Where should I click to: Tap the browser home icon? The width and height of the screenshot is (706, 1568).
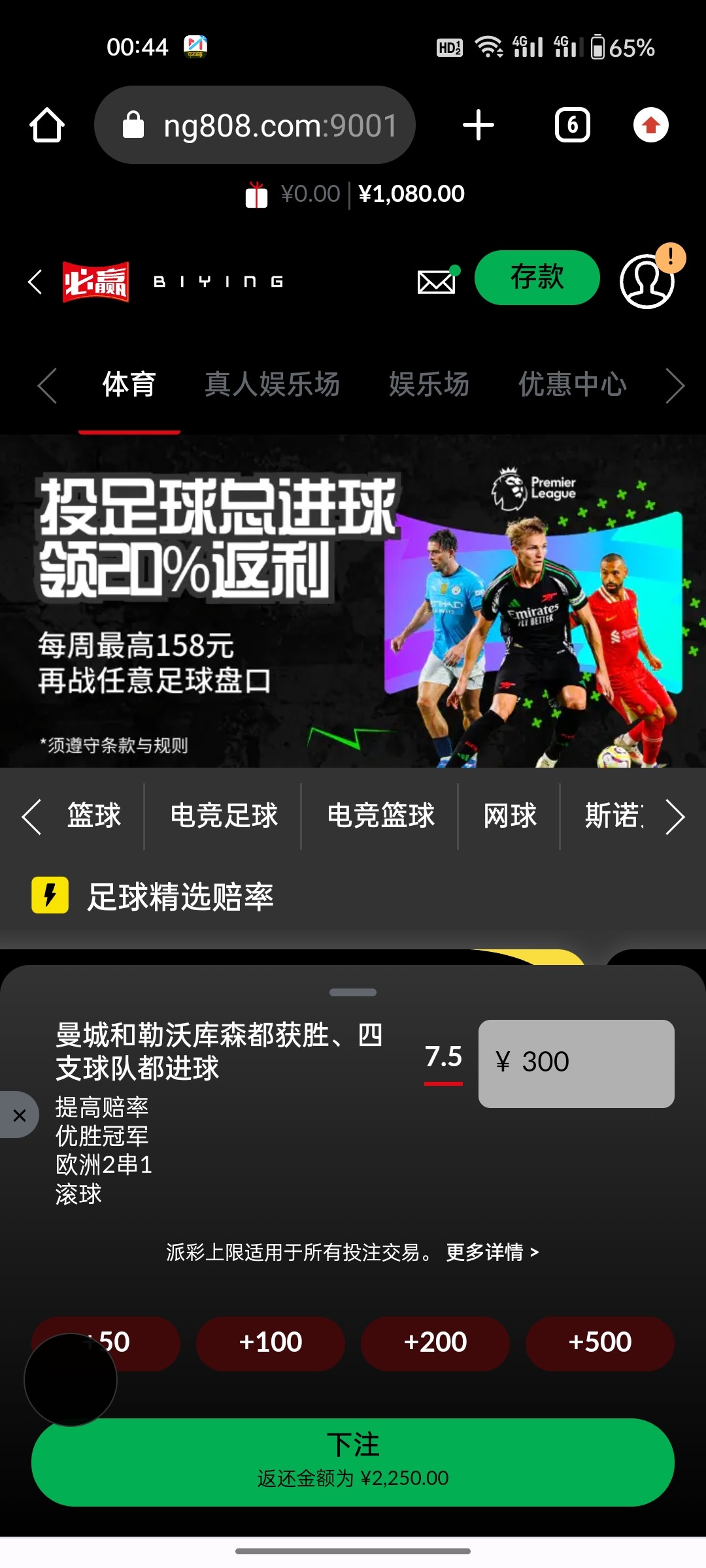[x=47, y=125]
